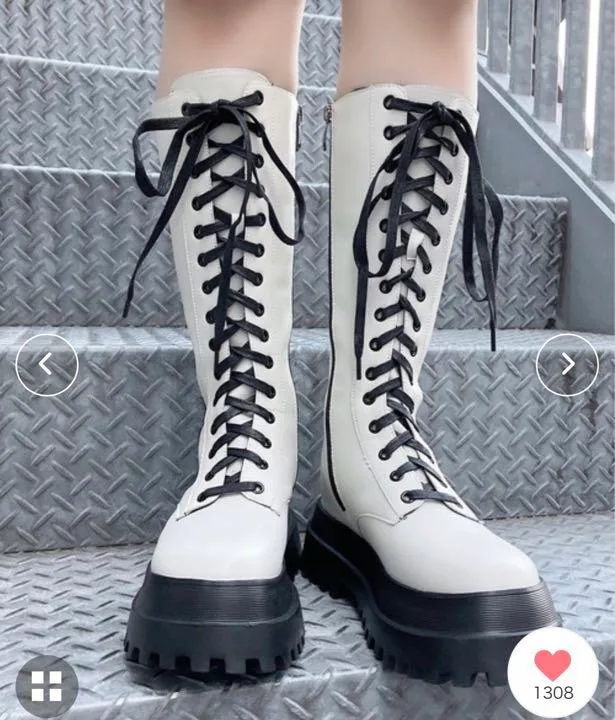
Task: Open the photo grid view
Action: (x=46, y=685)
